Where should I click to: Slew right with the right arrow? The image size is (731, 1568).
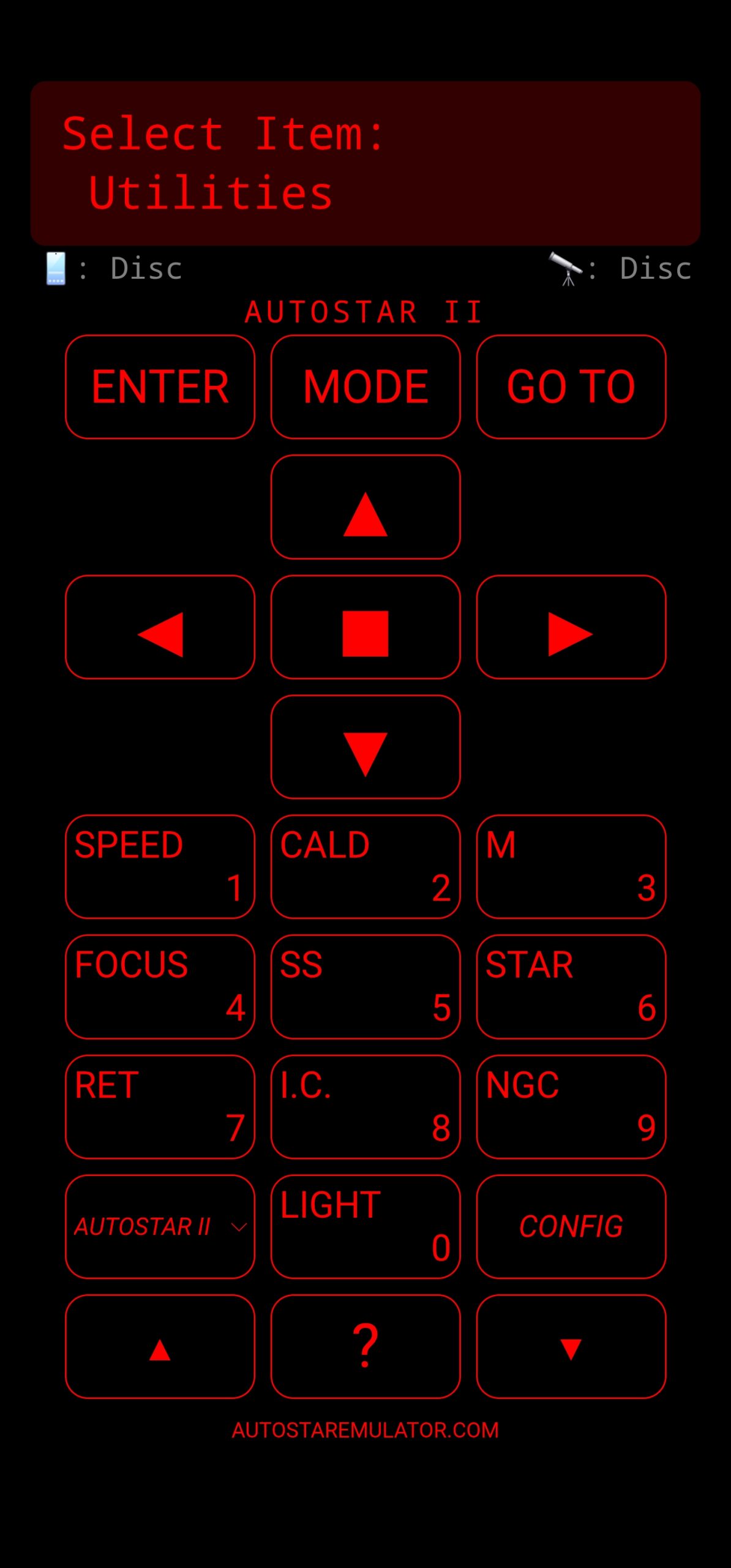[571, 627]
